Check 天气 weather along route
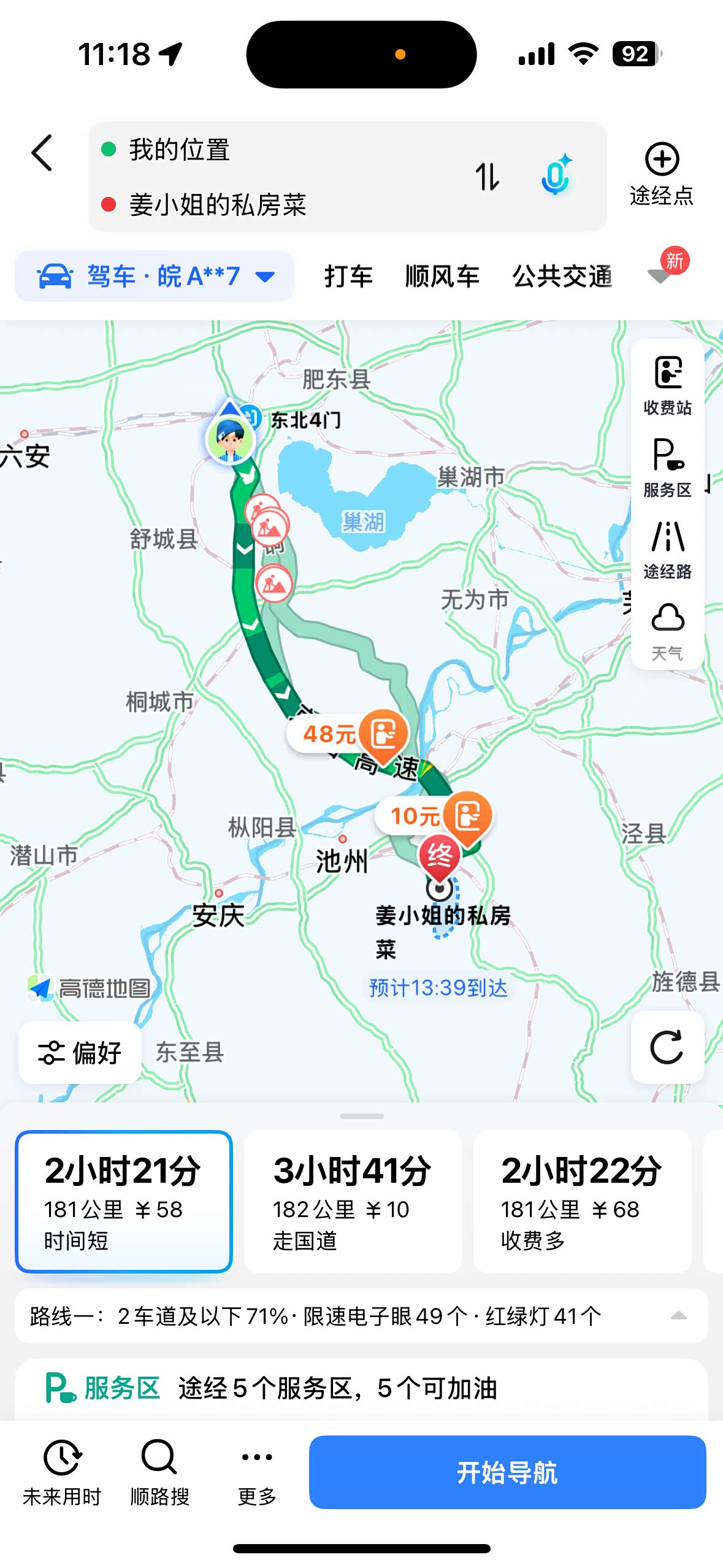This screenshot has height=1568, width=723. (667, 631)
